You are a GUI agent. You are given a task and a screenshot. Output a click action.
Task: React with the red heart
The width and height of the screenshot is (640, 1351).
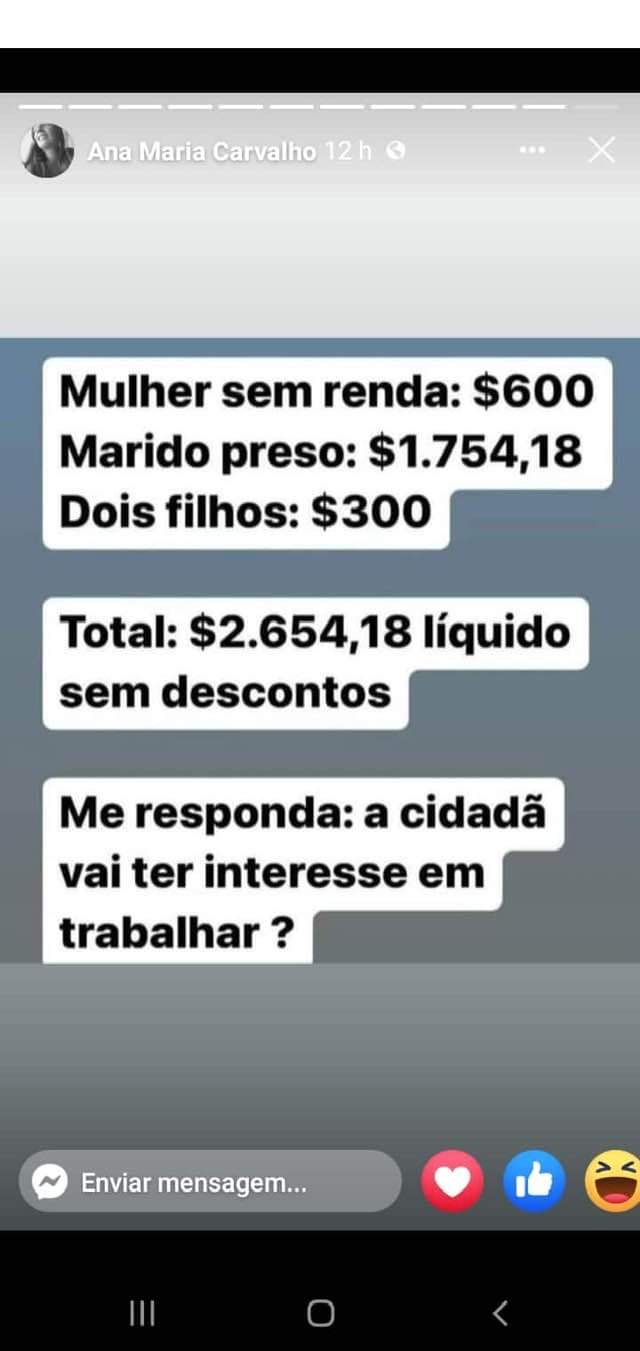click(x=452, y=1182)
